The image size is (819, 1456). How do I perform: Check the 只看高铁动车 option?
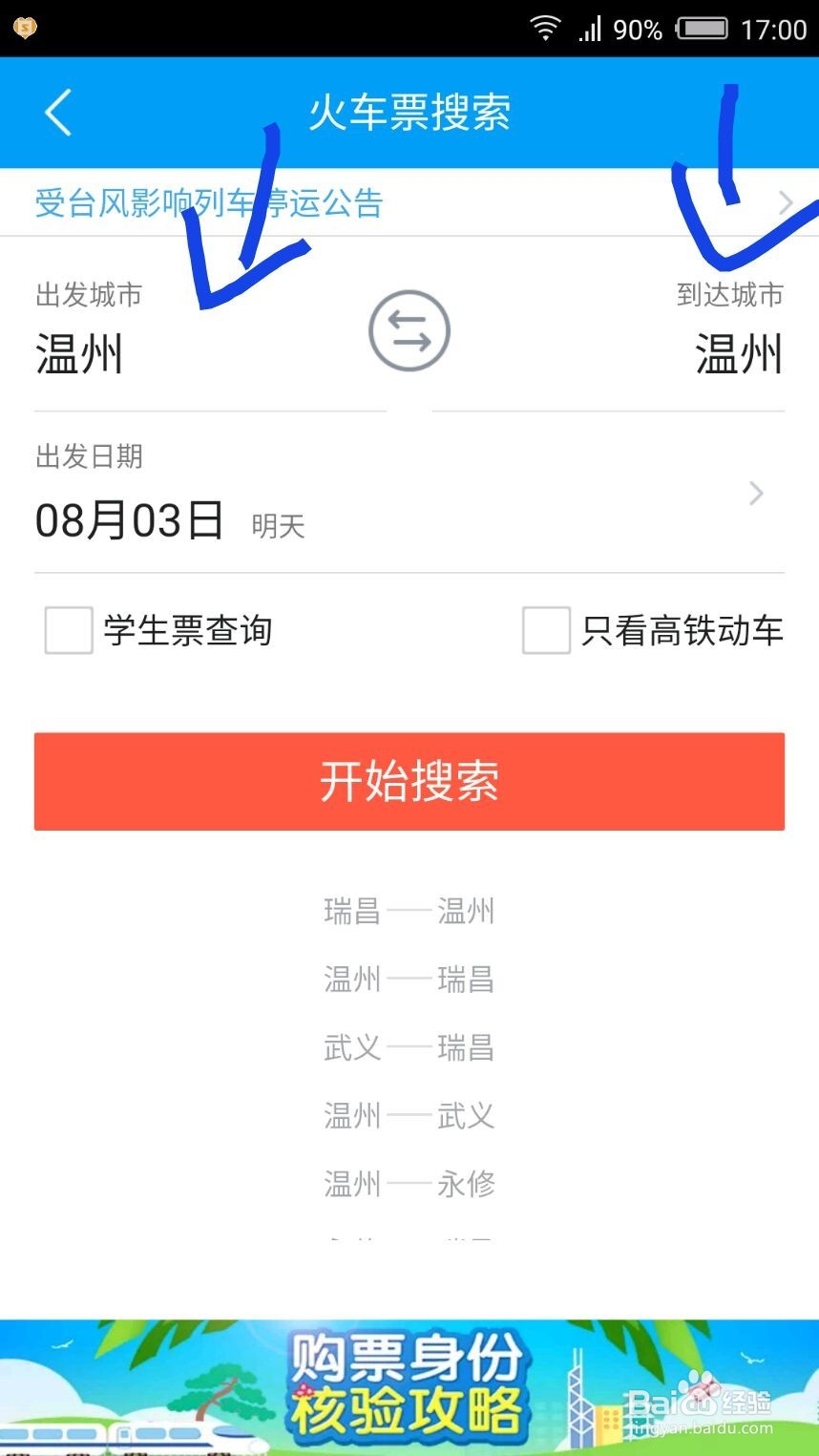pyautogui.click(x=545, y=631)
